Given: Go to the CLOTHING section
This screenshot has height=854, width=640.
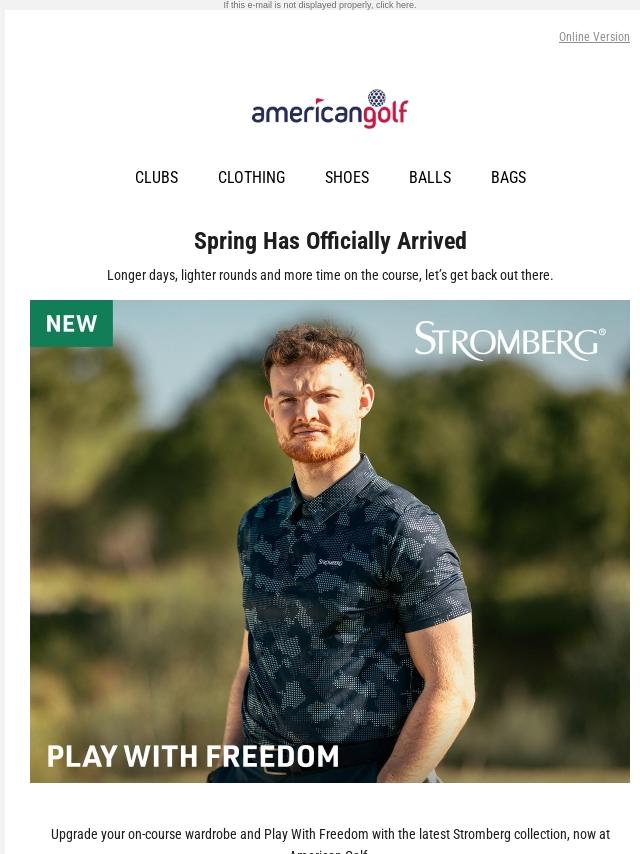Looking at the screenshot, I should click(x=251, y=177).
